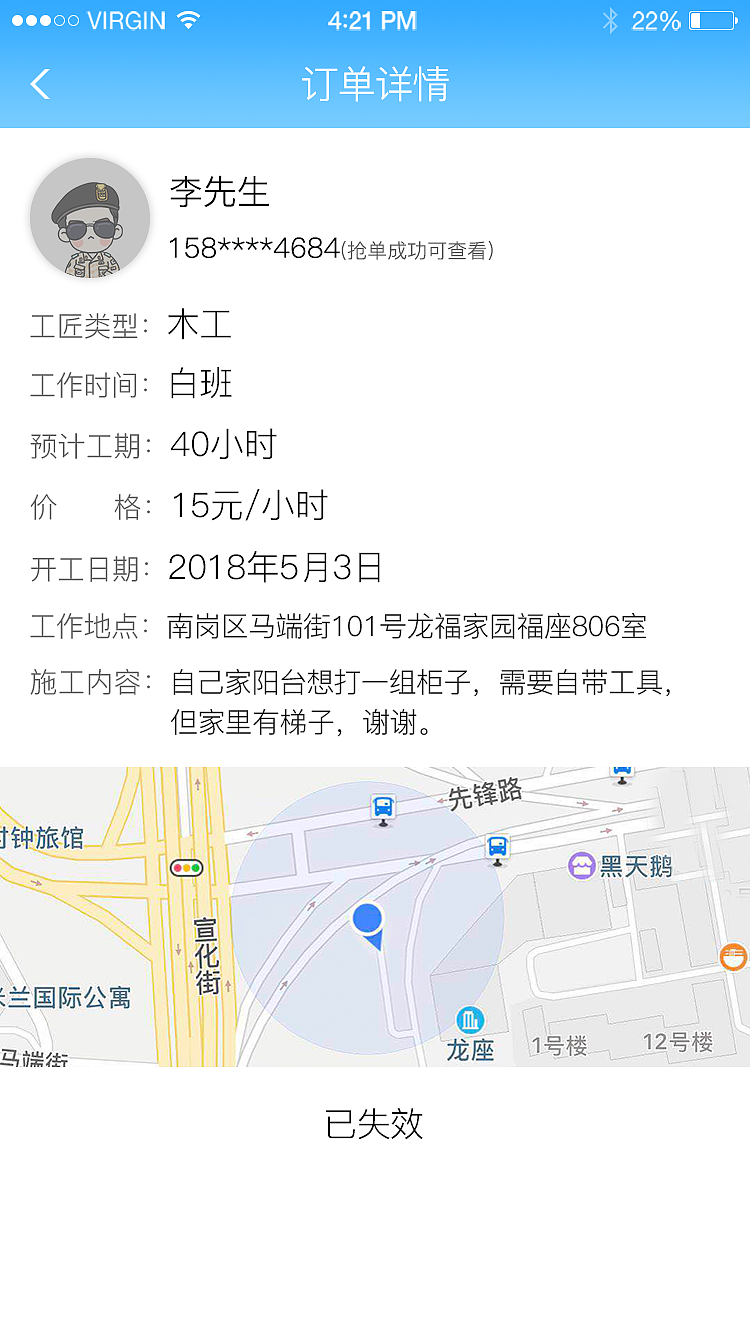Image resolution: width=750 pixels, height=1334 pixels.
Task: Select the 黑天鹅 (Black Swan) map marker
Action: [x=578, y=866]
